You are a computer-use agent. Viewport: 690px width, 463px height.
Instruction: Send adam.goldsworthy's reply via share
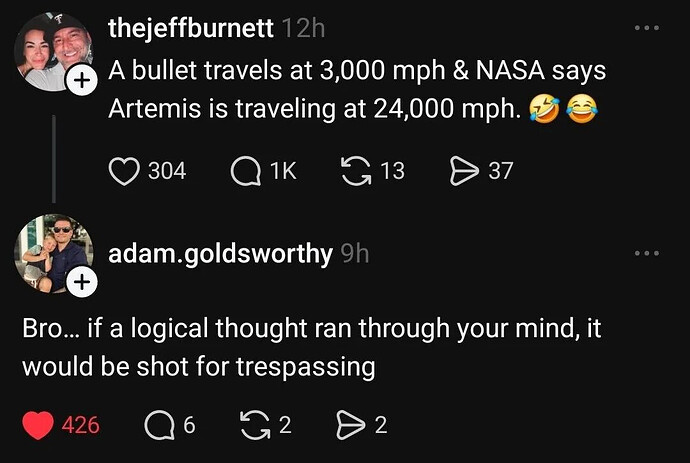(x=351, y=425)
